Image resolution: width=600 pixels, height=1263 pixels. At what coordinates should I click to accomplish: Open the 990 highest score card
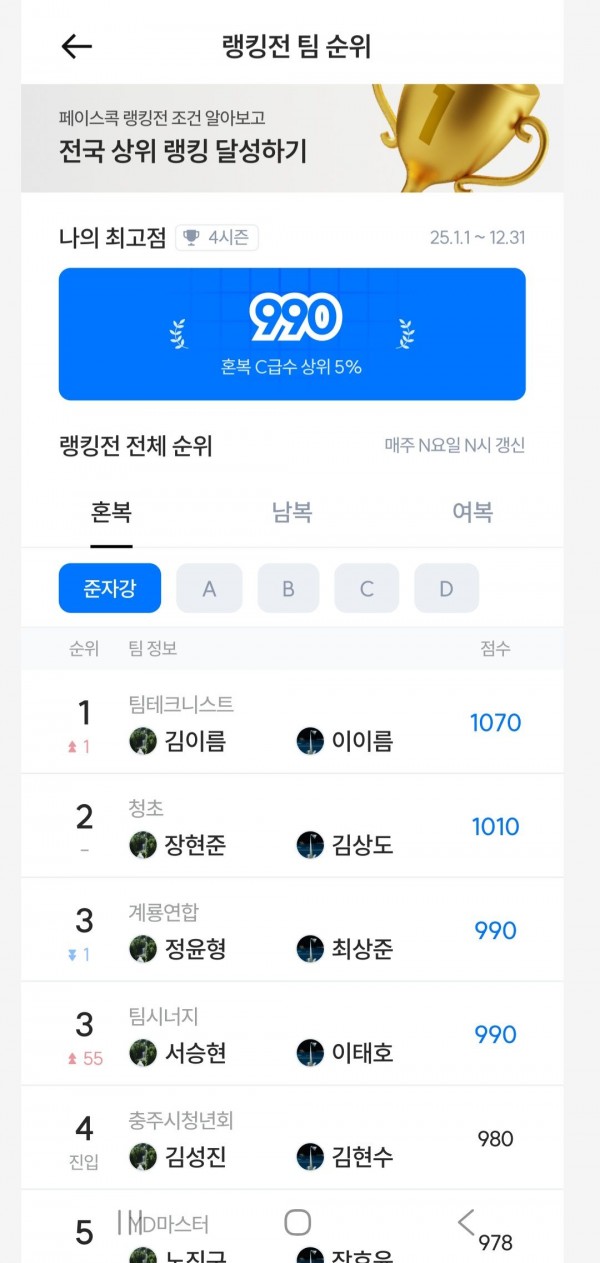point(291,334)
